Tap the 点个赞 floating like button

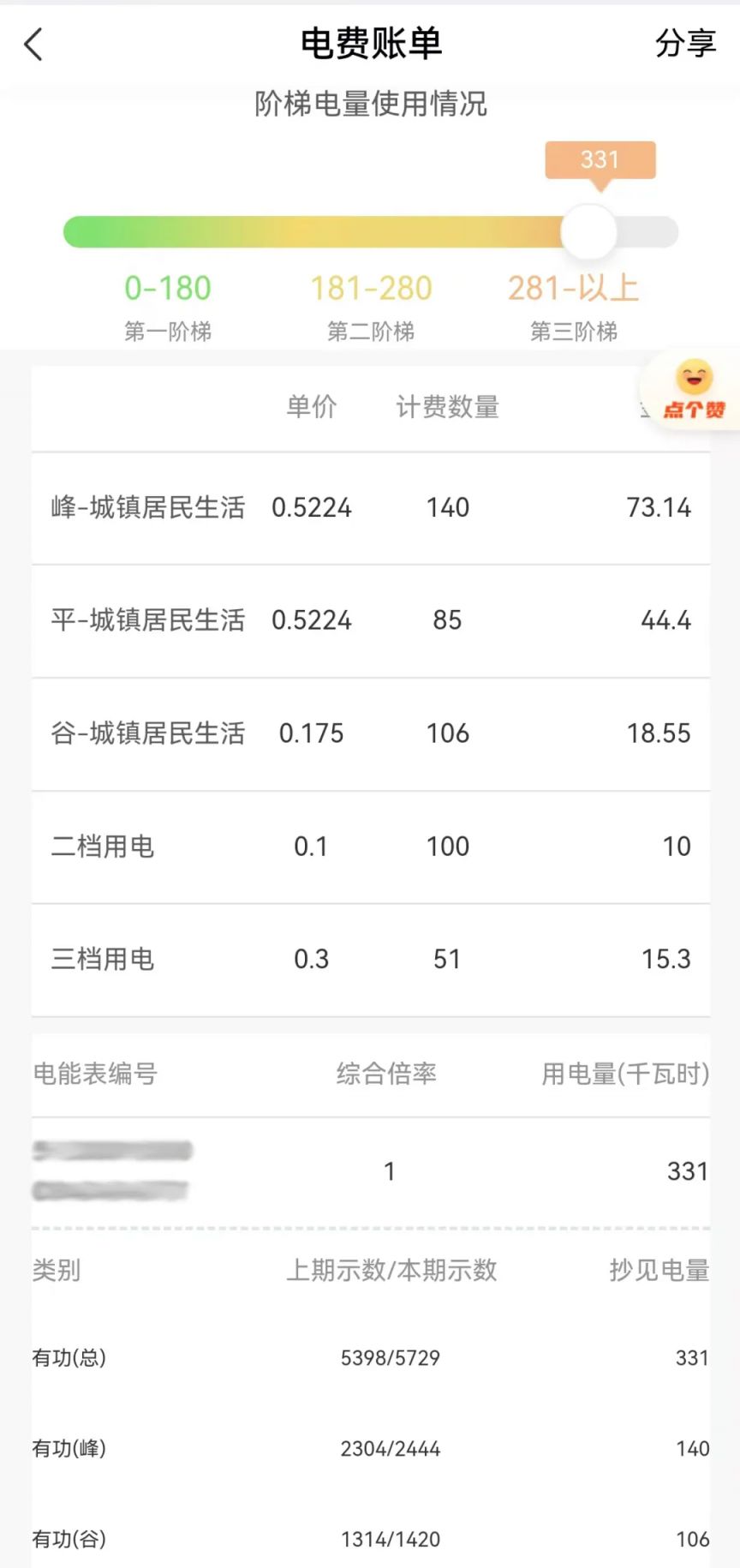pyautogui.click(x=692, y=390)
